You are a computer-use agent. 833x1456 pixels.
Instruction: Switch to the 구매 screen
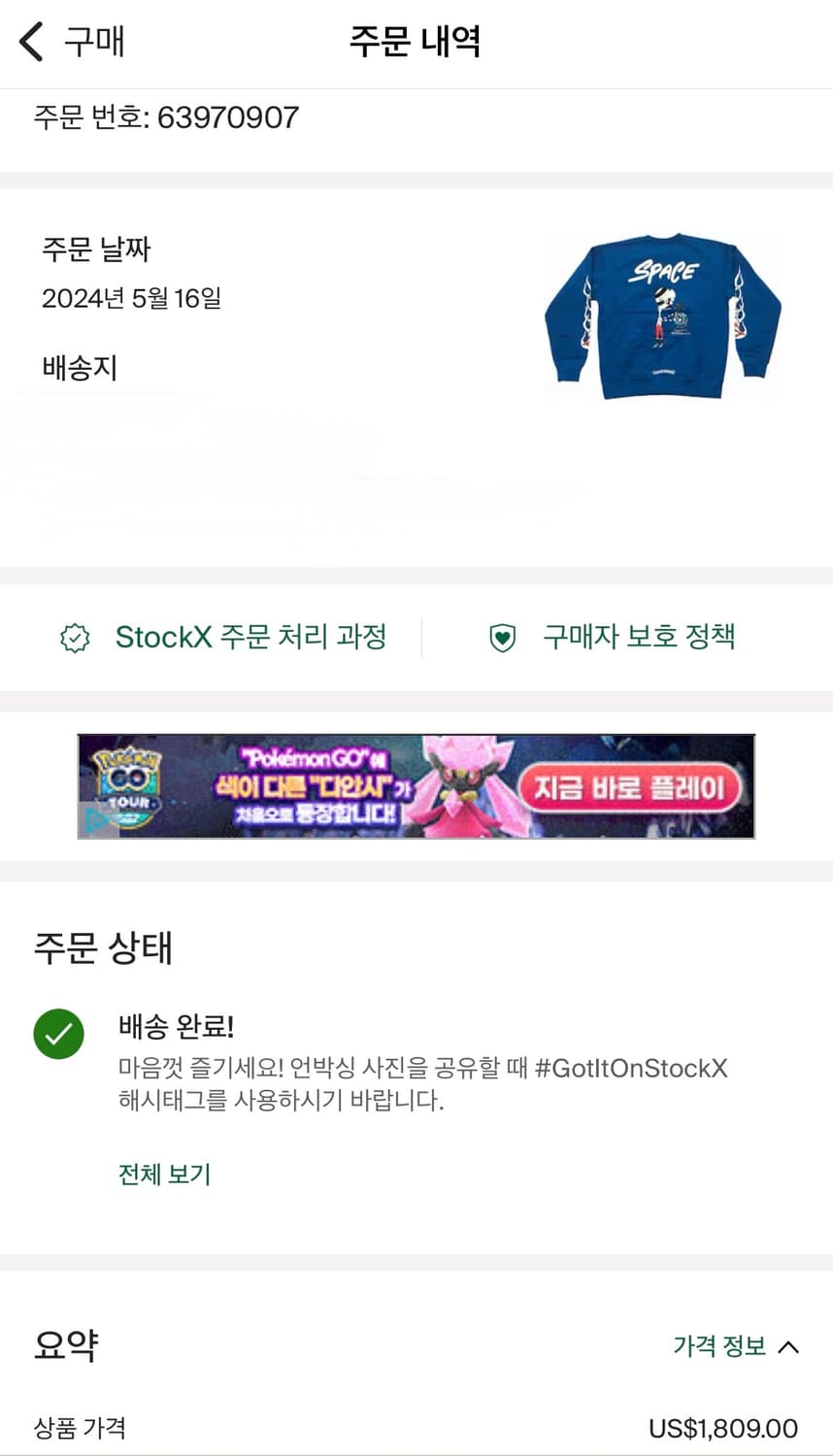click(x=92, y=42)
